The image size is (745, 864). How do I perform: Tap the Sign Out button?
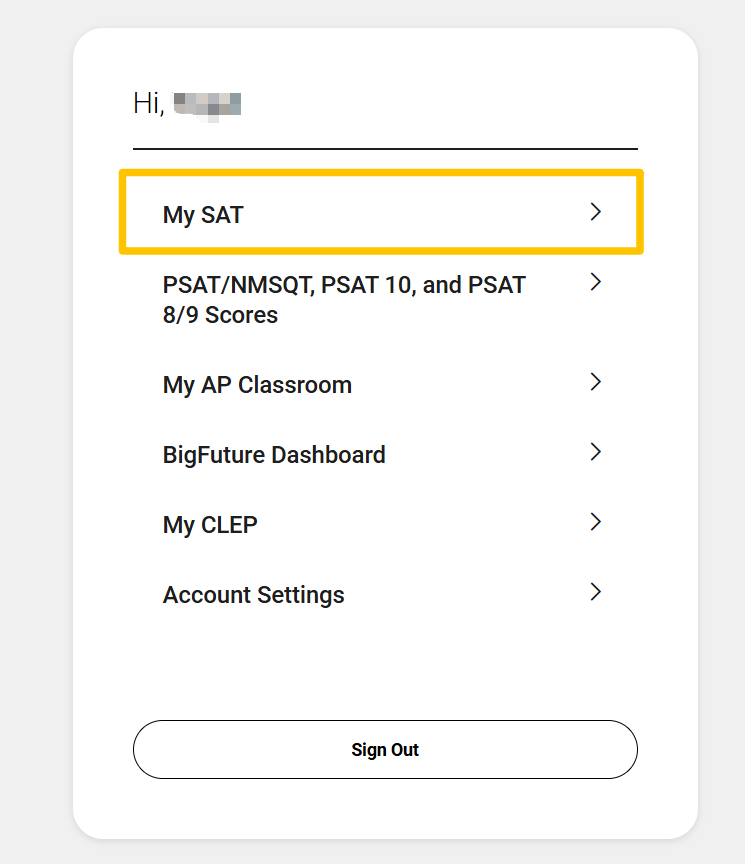pos(385,749)
